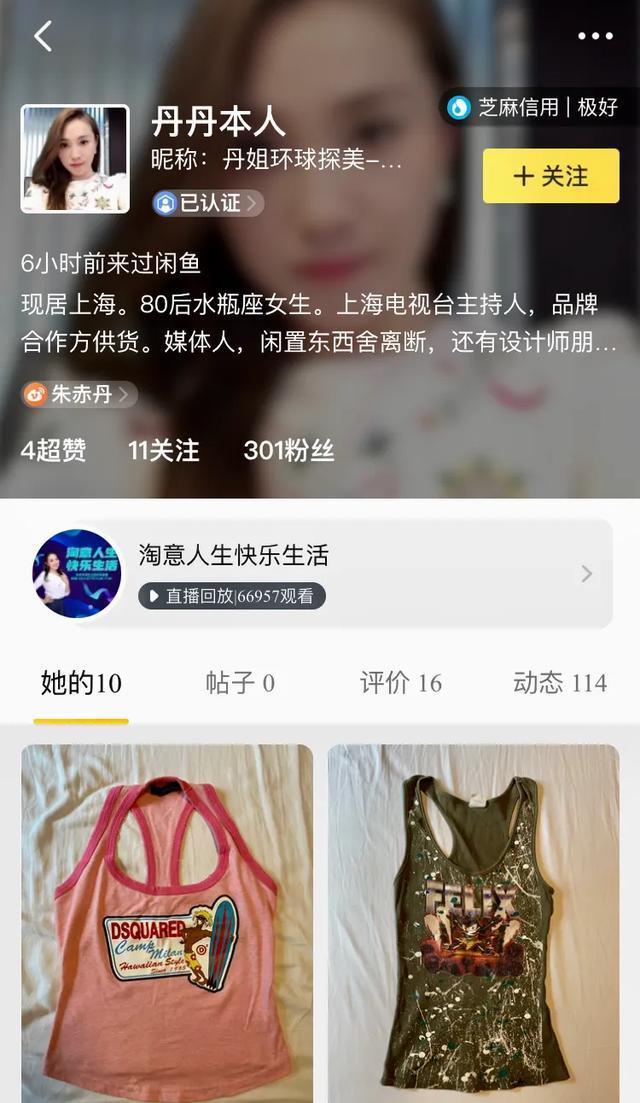640x1103 pixels.
Task: View the 301粉丝 followers list
Action: click(x=288, y=451)
